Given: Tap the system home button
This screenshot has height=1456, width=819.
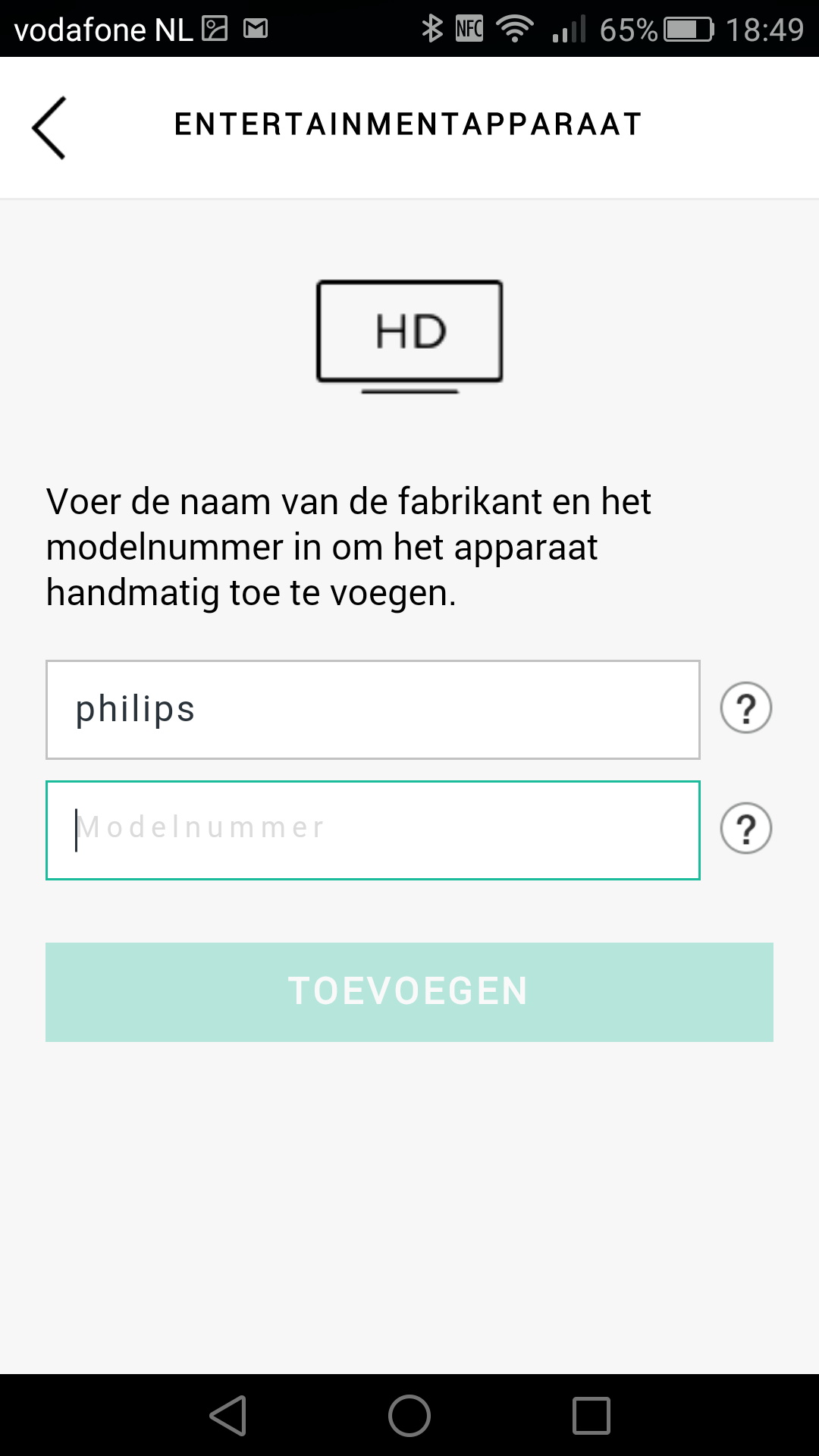Looking at the screenshot, I should coord(409,1416).
